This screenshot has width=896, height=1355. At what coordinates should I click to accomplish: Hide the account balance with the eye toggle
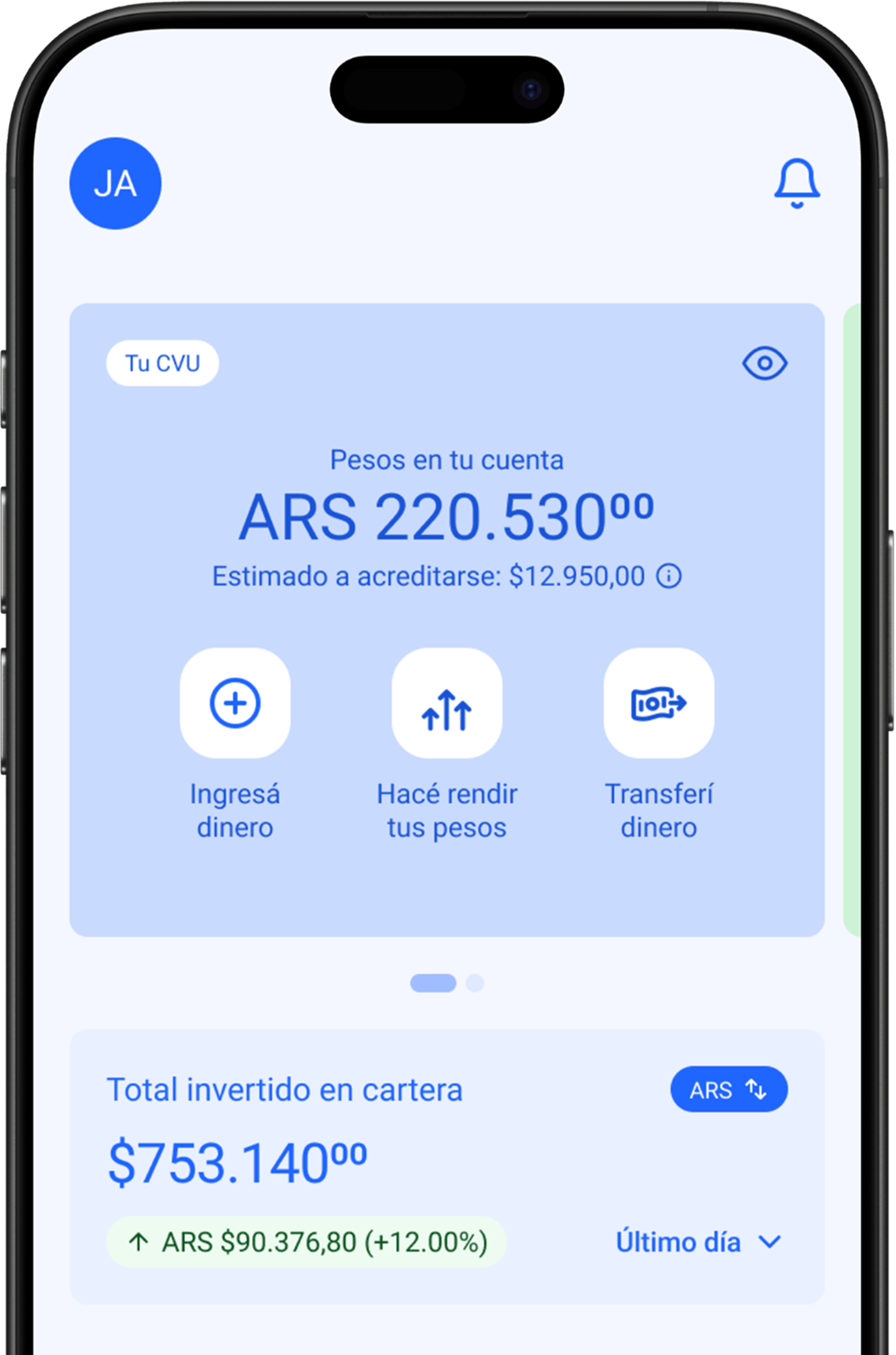coord(764,362)
